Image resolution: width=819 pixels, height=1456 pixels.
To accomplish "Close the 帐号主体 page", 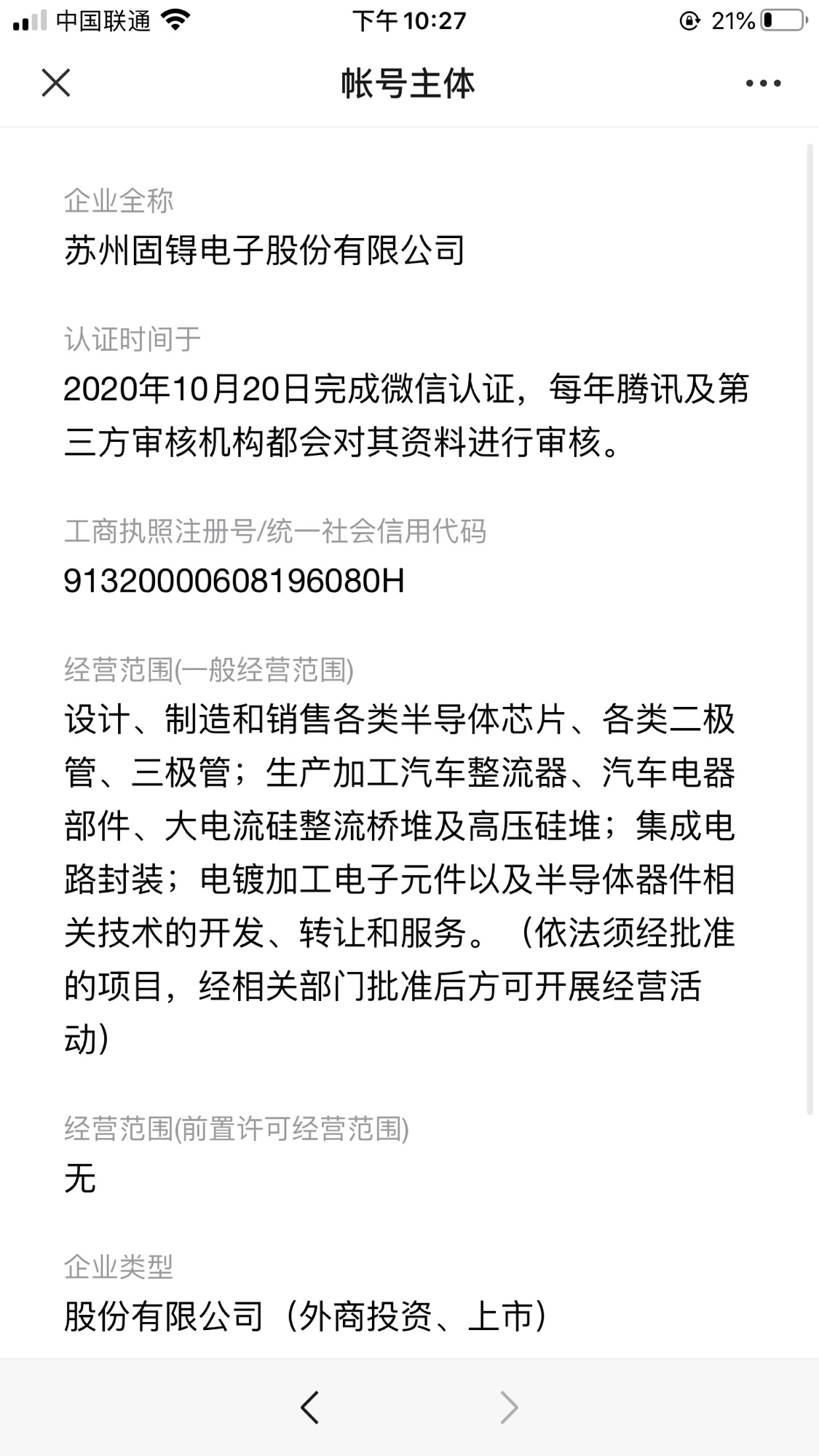I will pos(56,83).
